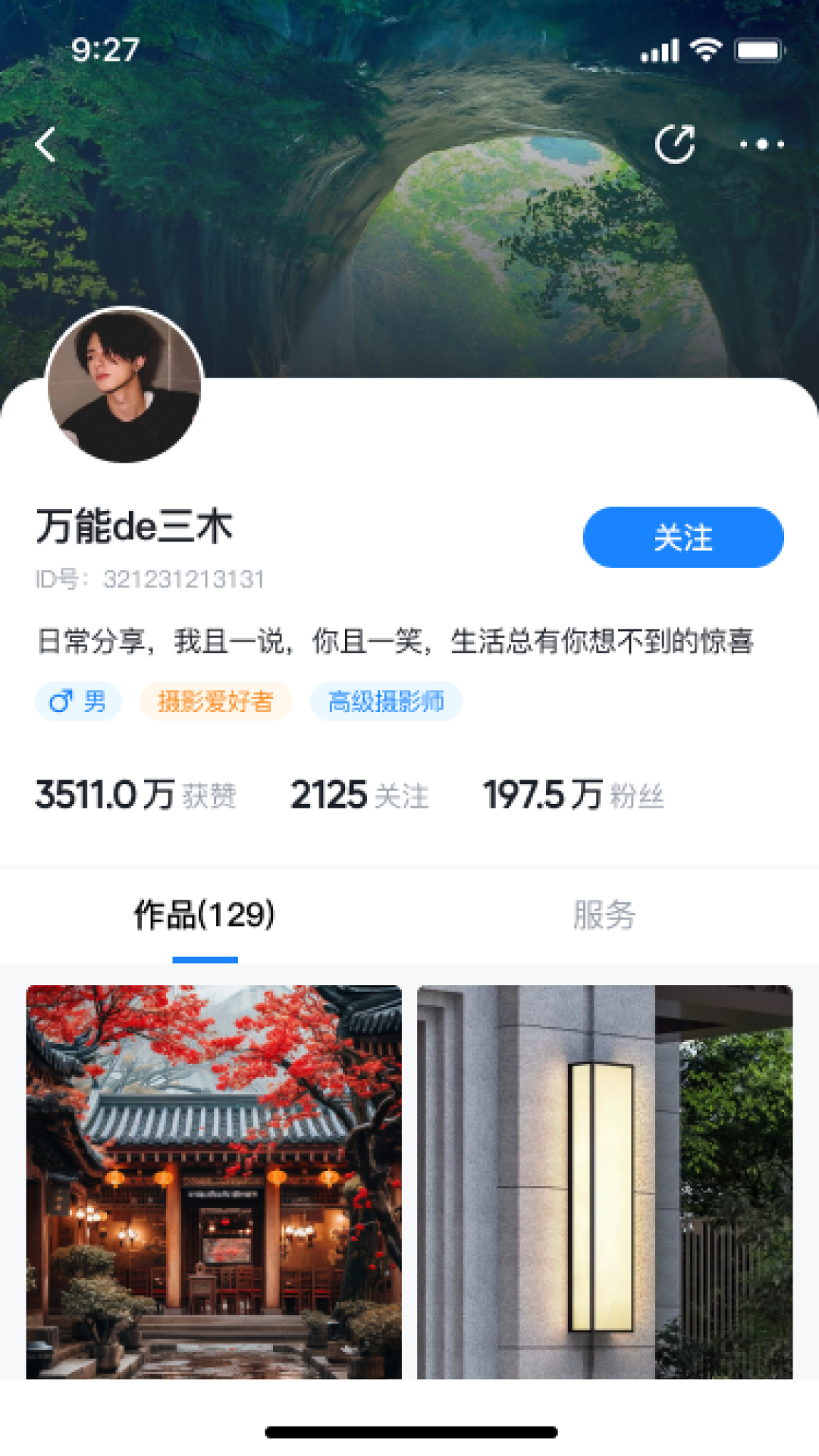This screenshot has height=1456, width=819.
Task: Open the 粉丝 fans list count
Action: [x=573, y=795]
